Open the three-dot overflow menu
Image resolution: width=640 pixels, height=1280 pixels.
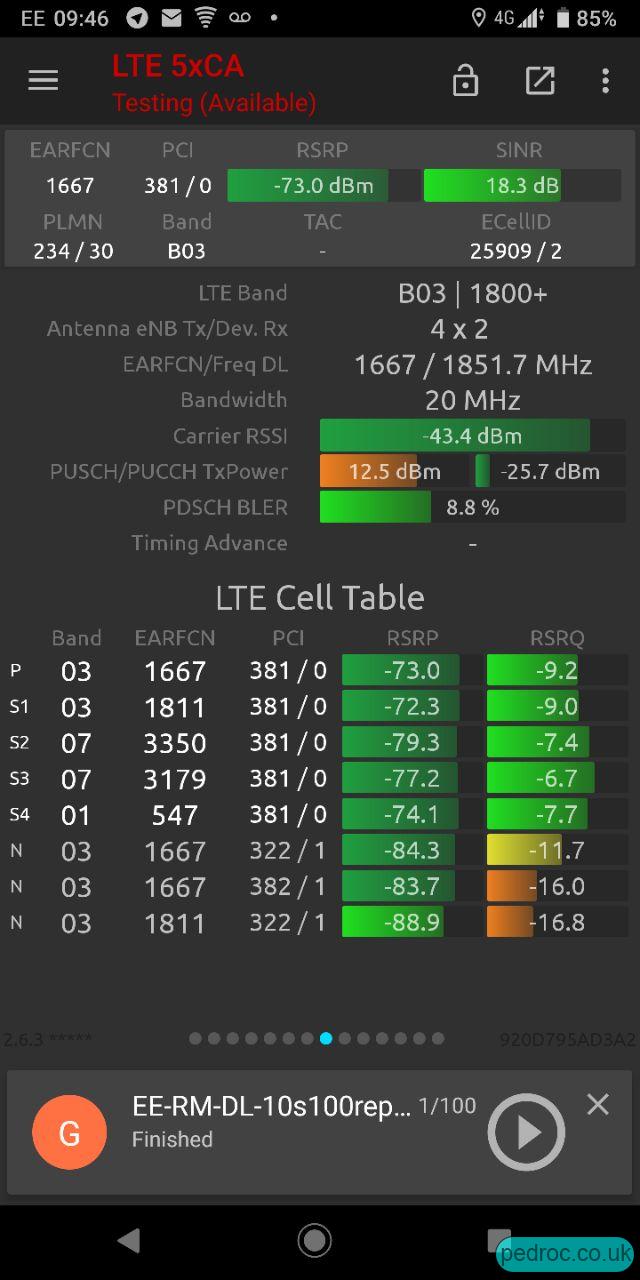pyautogui.click(x=605, y=81)
